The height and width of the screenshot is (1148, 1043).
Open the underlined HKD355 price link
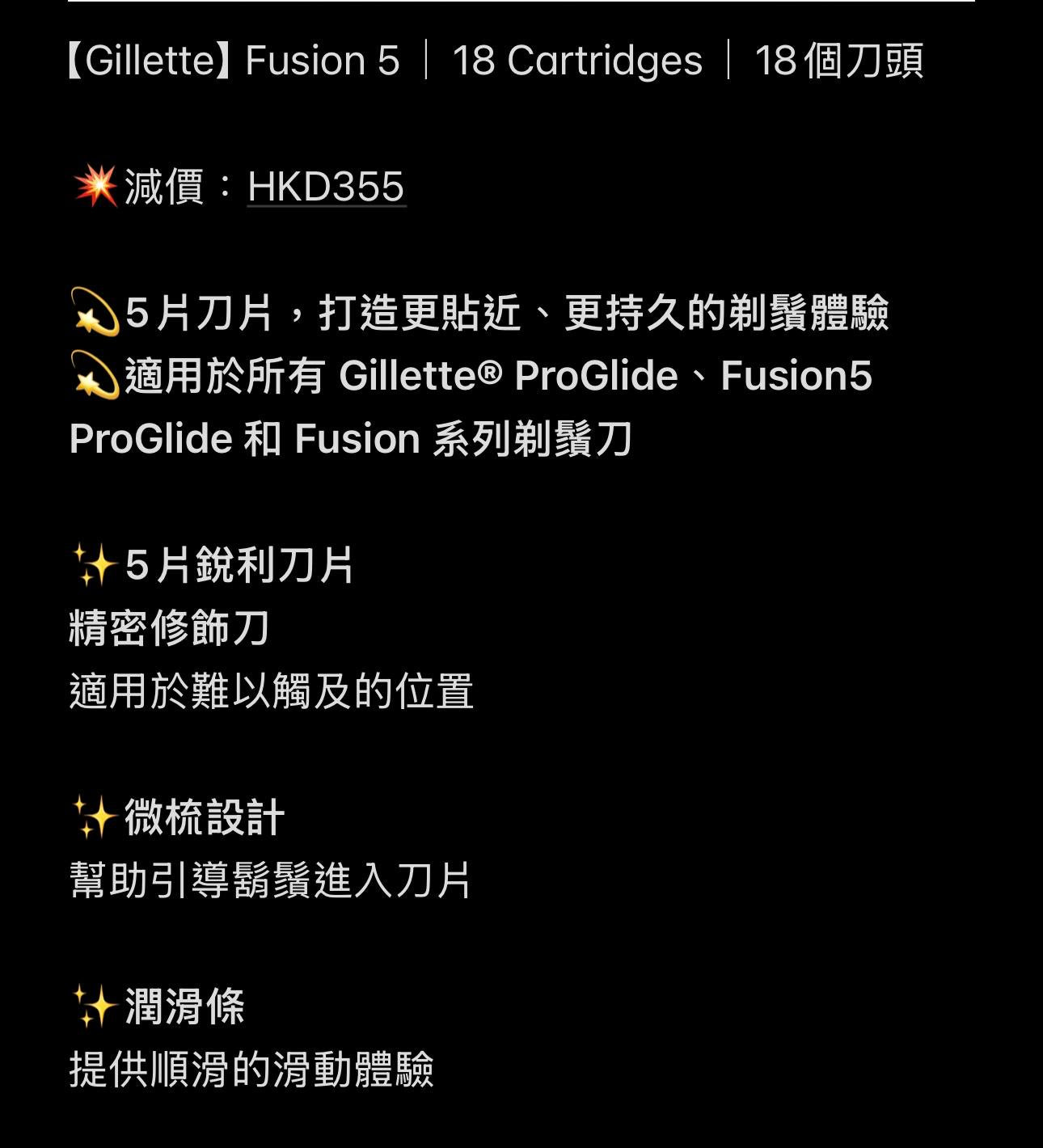(x=326, y=187)
